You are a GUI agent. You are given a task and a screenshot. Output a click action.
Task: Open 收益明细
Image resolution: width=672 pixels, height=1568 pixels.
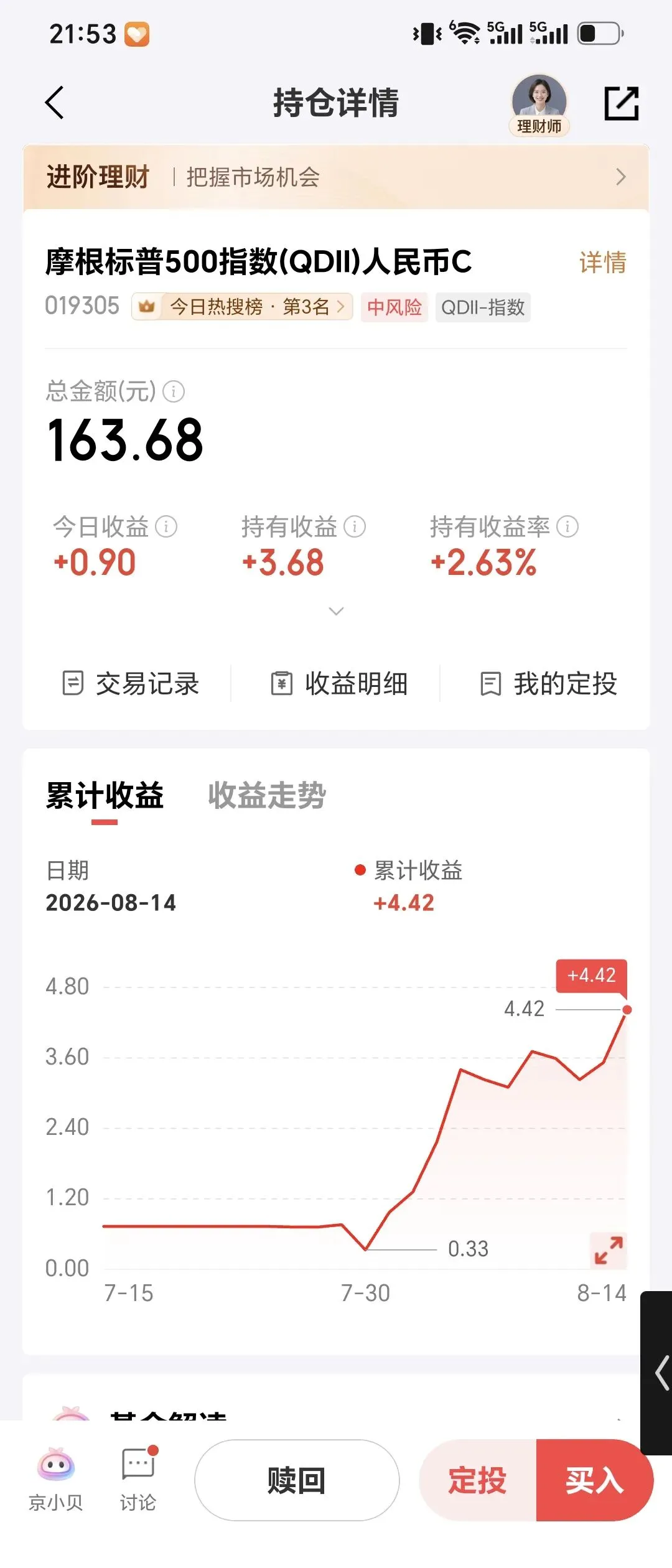339,683
